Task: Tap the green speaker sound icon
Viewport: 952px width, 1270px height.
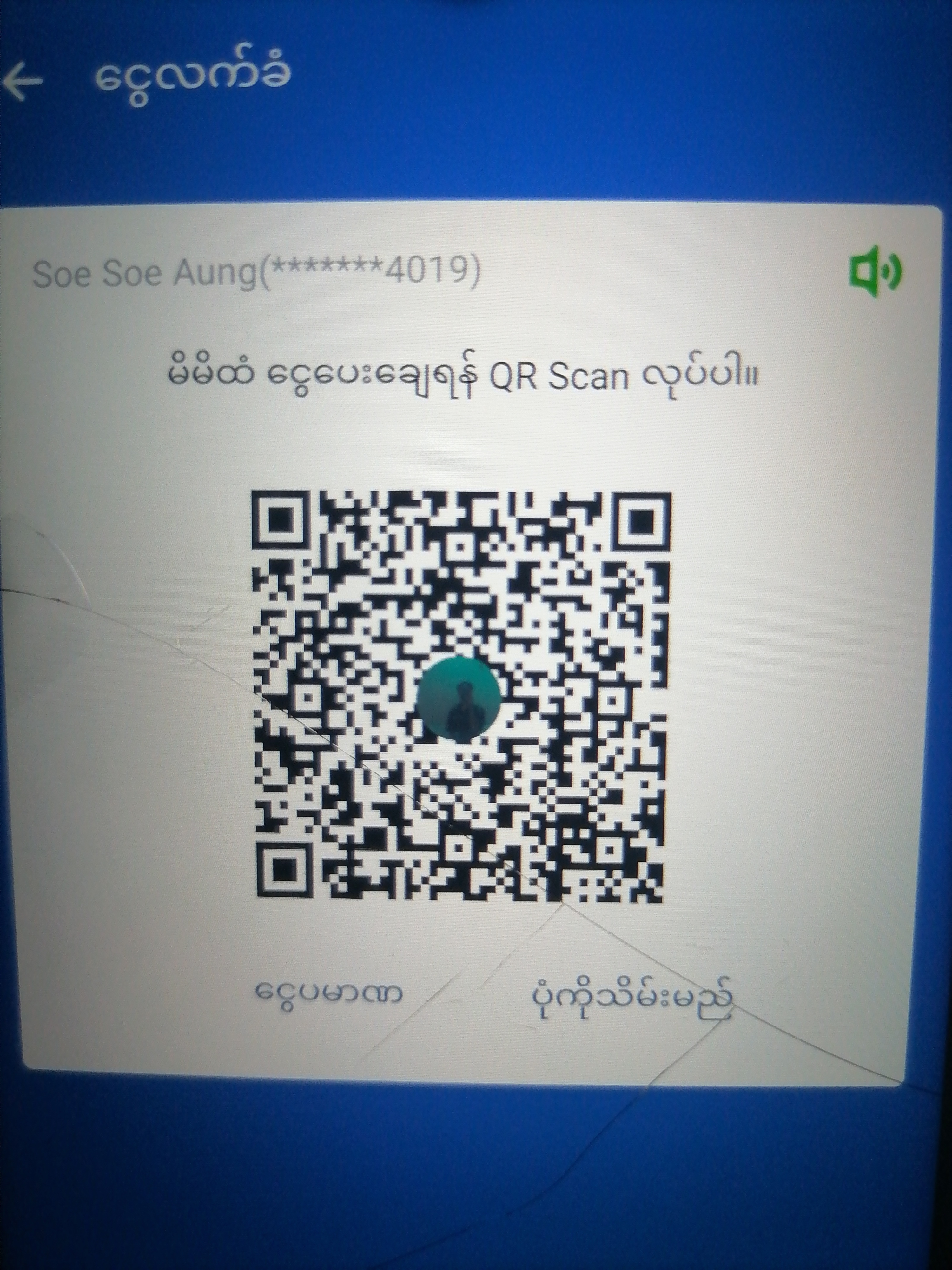Action: [875, 271]
